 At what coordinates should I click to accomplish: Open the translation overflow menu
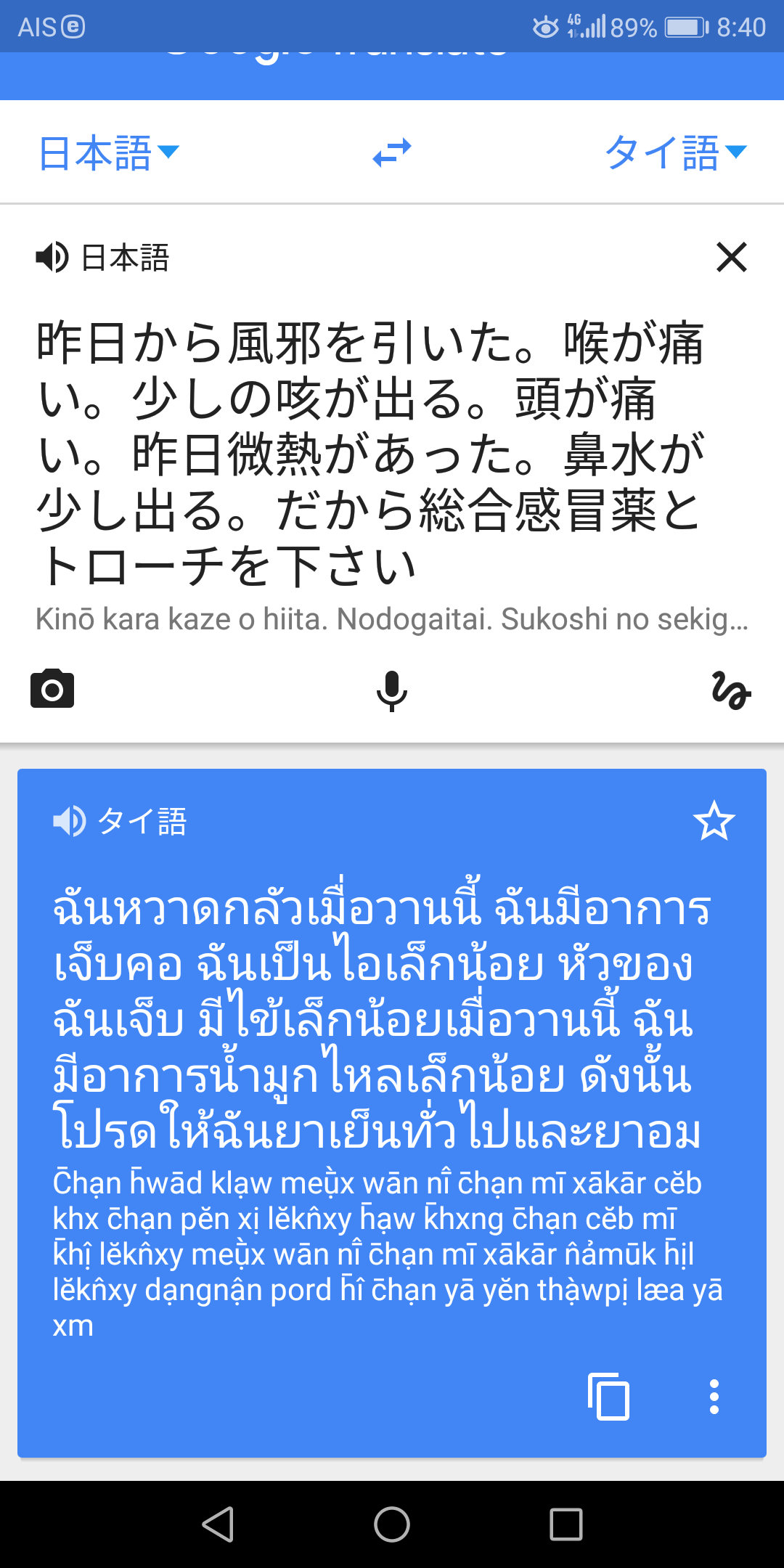714,1396
